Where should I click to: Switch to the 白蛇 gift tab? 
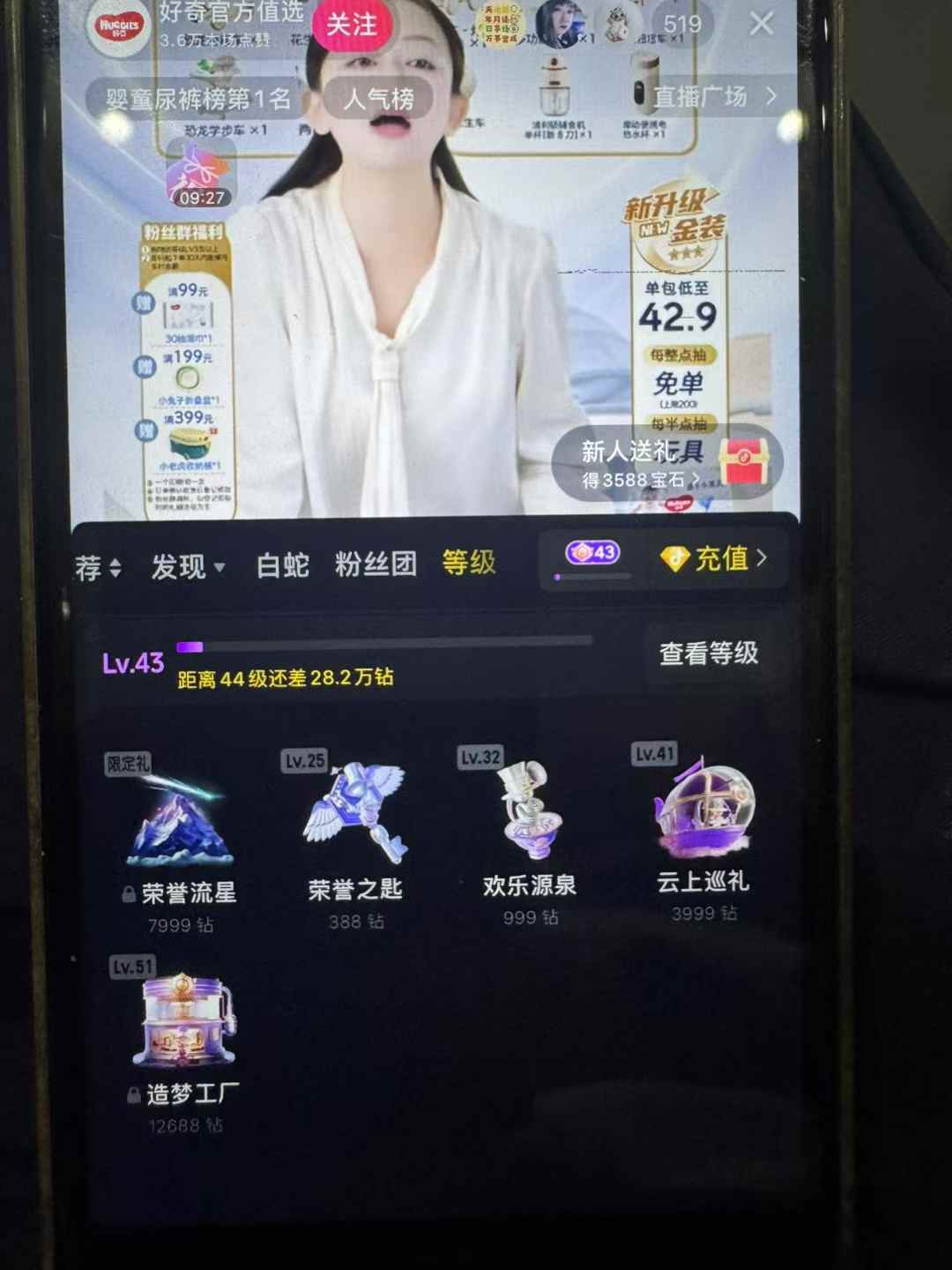point(282,565)
